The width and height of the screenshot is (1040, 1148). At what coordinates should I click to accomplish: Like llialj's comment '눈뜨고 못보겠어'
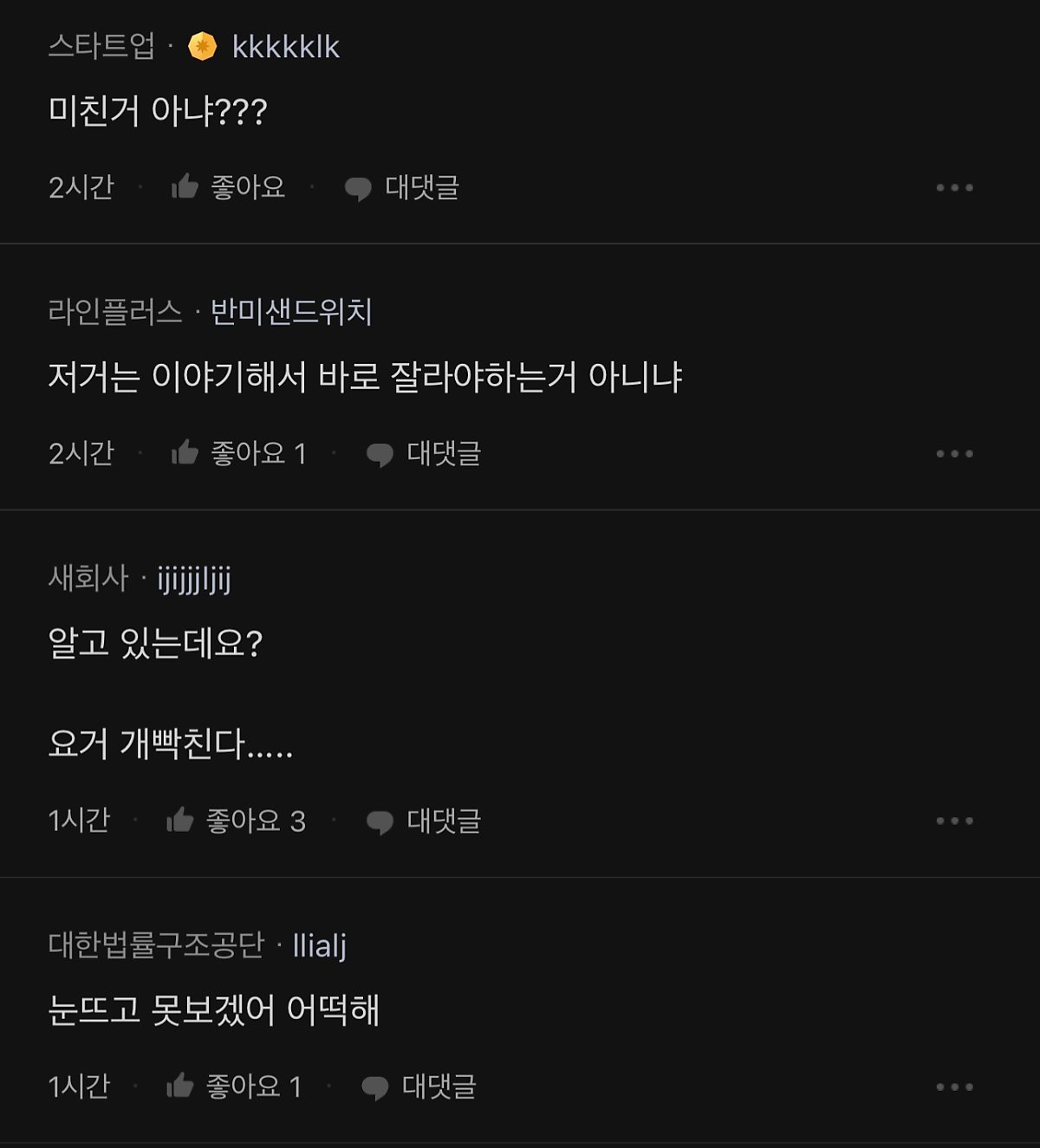point(234,1086)
